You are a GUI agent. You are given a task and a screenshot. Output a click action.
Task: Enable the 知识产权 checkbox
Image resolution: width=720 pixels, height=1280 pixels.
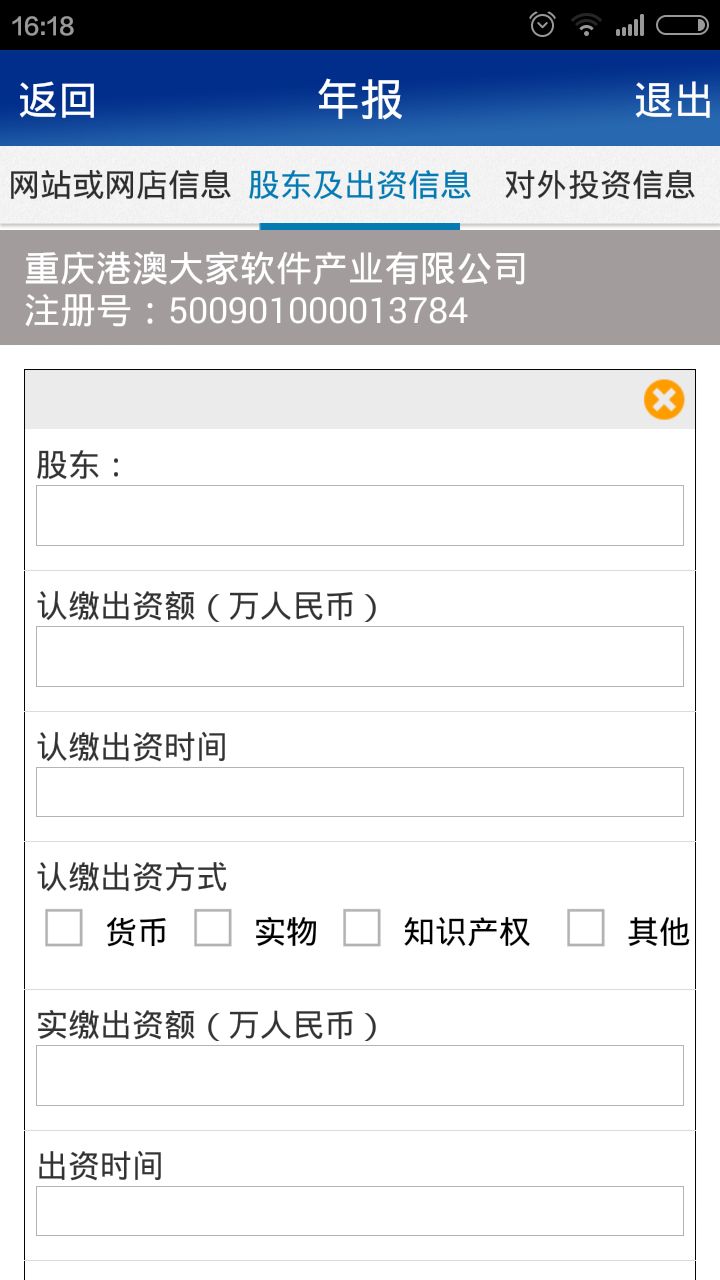coord(362,928)
